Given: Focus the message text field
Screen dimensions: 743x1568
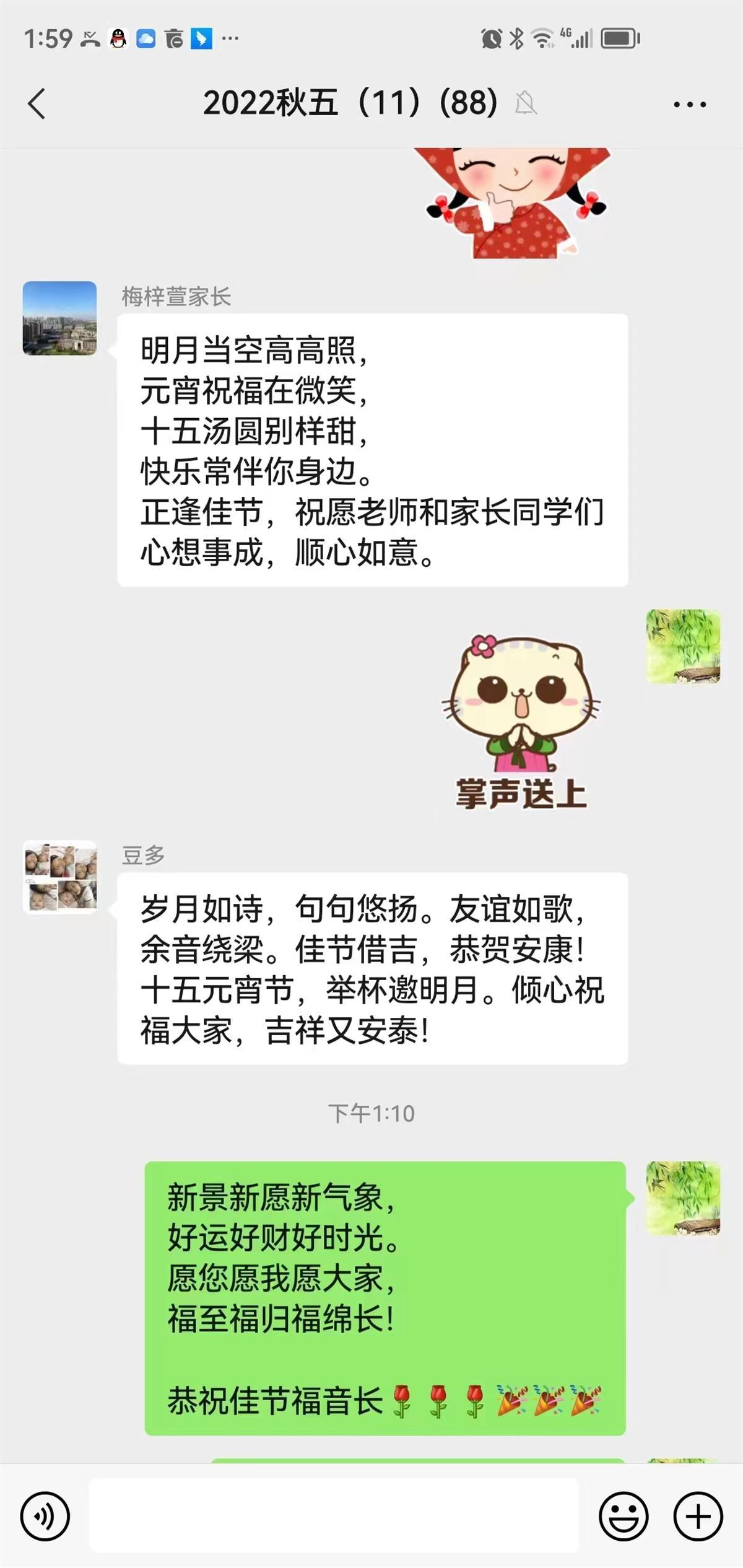Looking at the screenshot, I should (334, 1515).
